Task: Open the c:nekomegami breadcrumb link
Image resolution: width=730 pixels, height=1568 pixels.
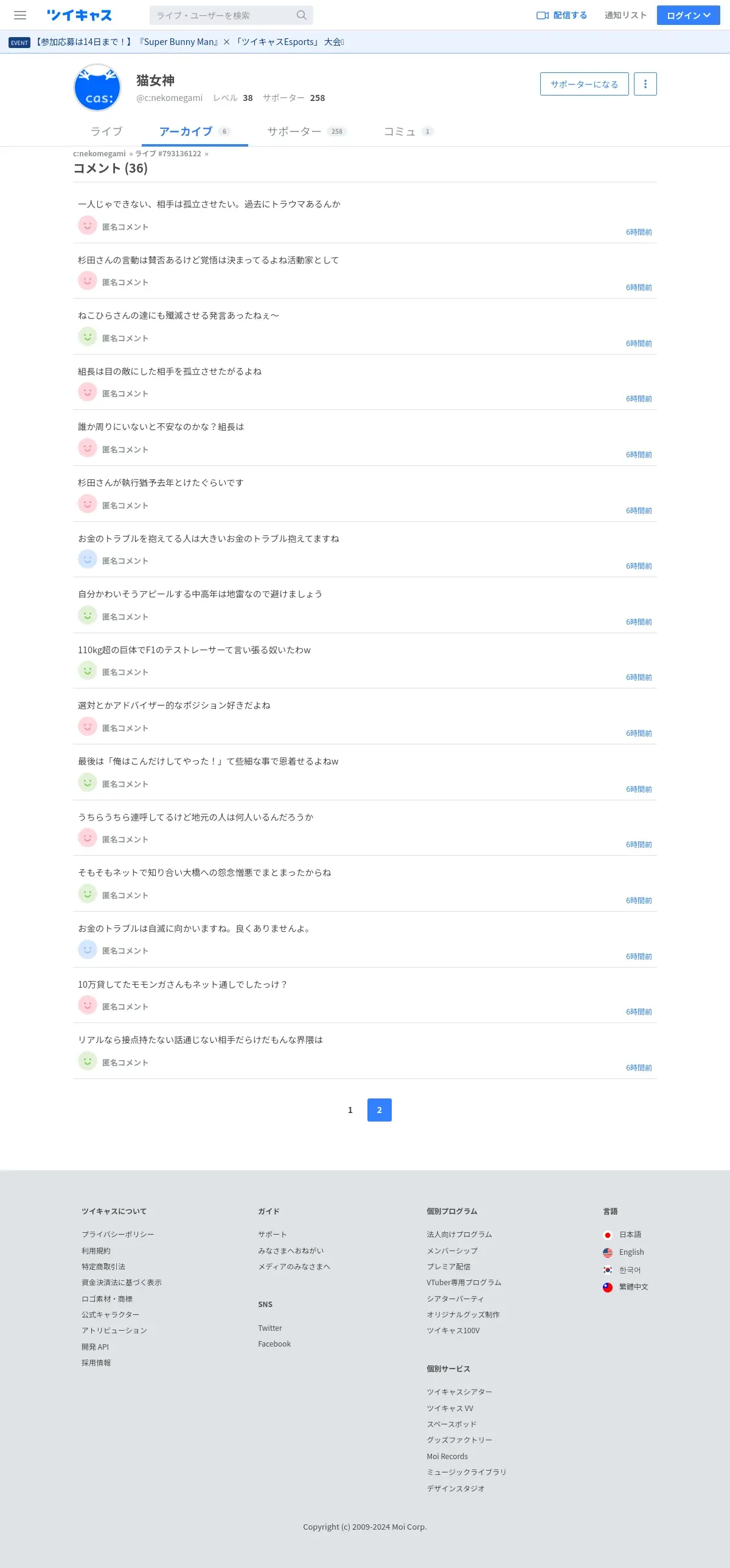Action: point(99,153)
